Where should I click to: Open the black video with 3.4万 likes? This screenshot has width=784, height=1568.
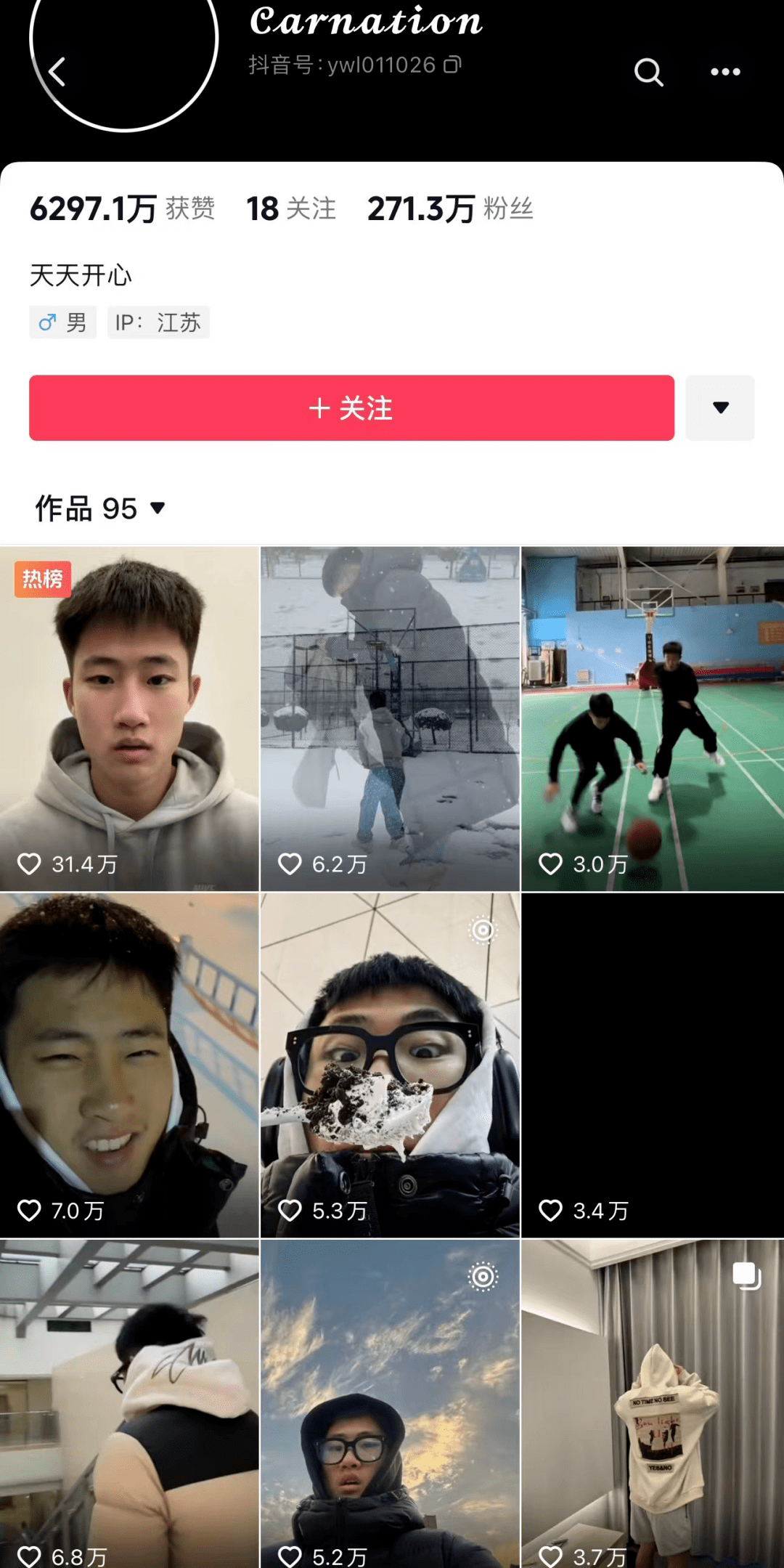pos(652,1065)
